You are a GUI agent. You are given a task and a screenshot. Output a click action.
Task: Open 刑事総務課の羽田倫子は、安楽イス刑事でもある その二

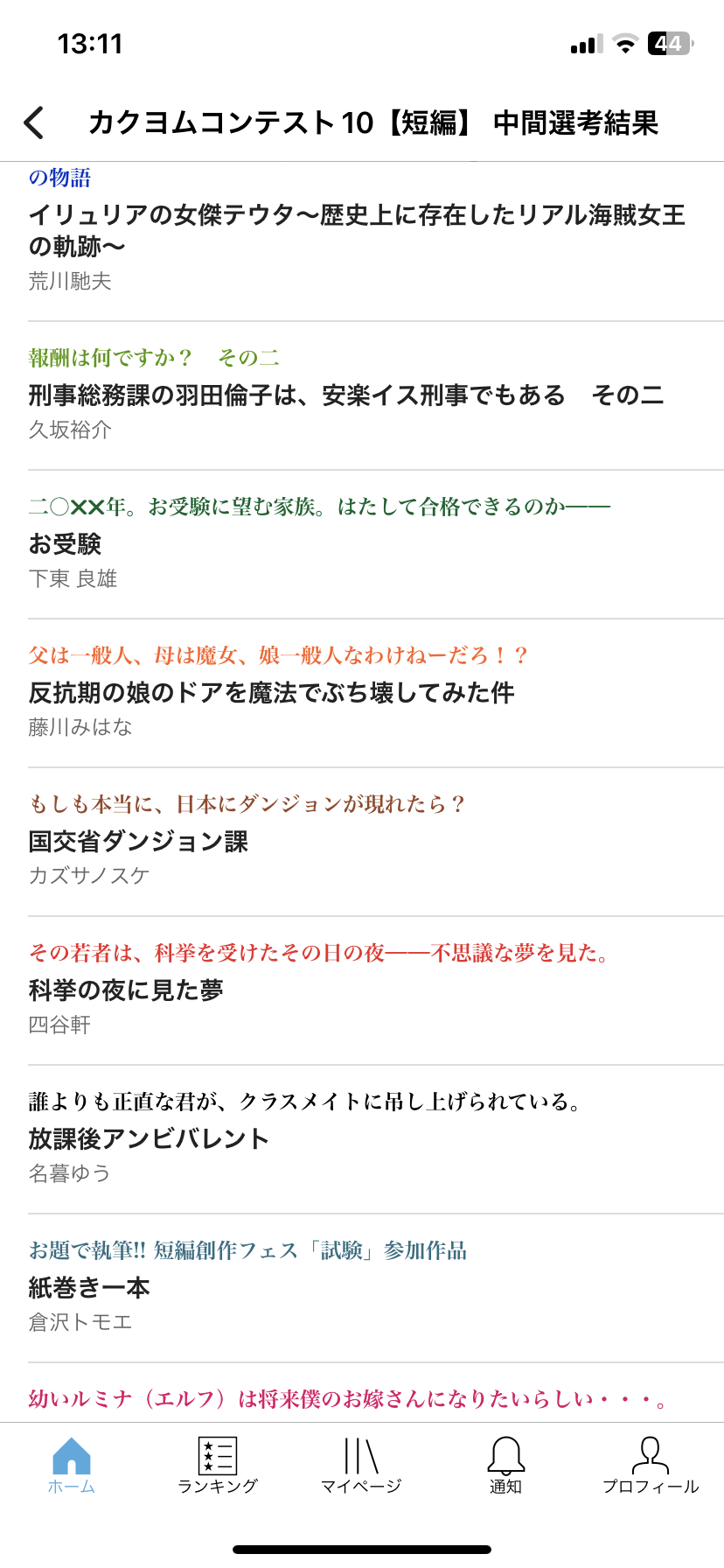[346, 395]
